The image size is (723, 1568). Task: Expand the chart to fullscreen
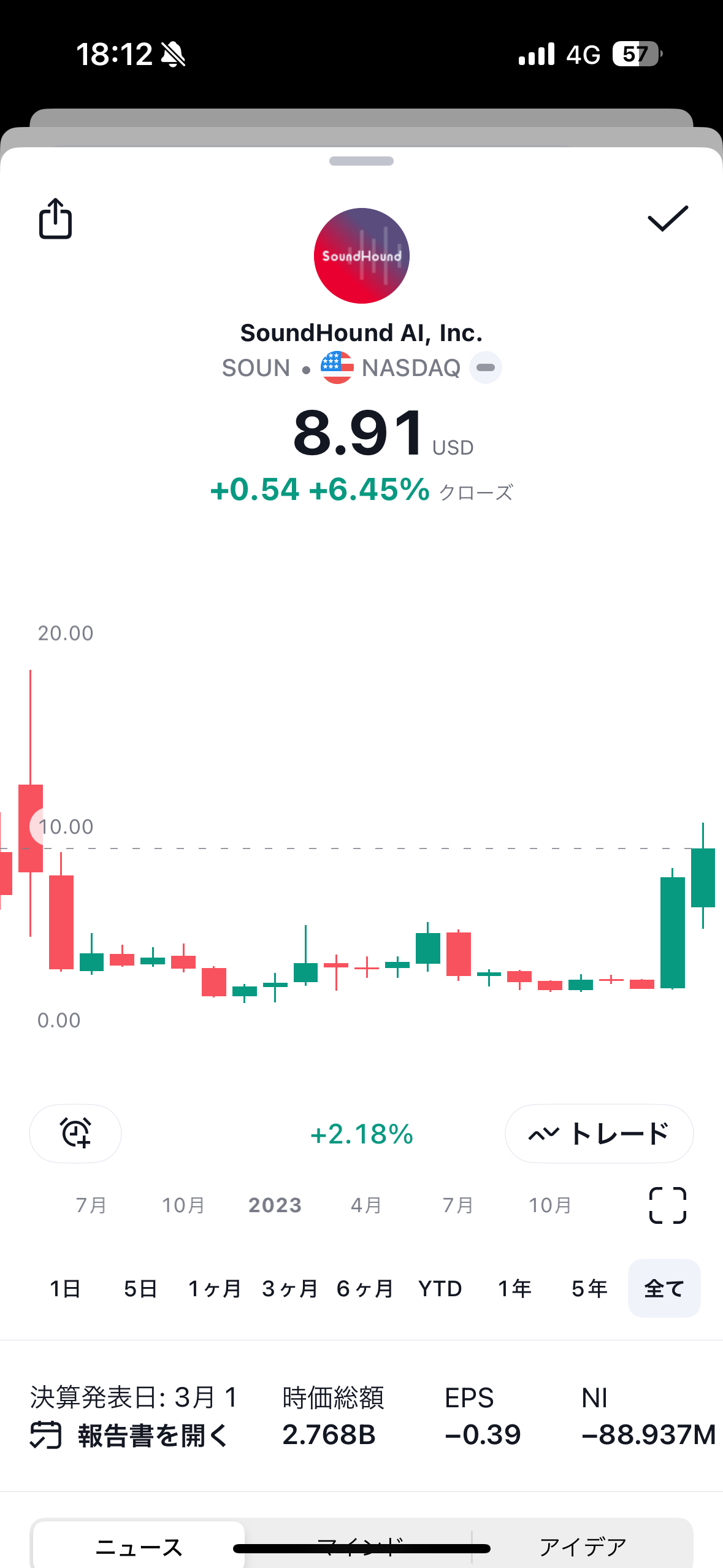(x=667, y=1205)
